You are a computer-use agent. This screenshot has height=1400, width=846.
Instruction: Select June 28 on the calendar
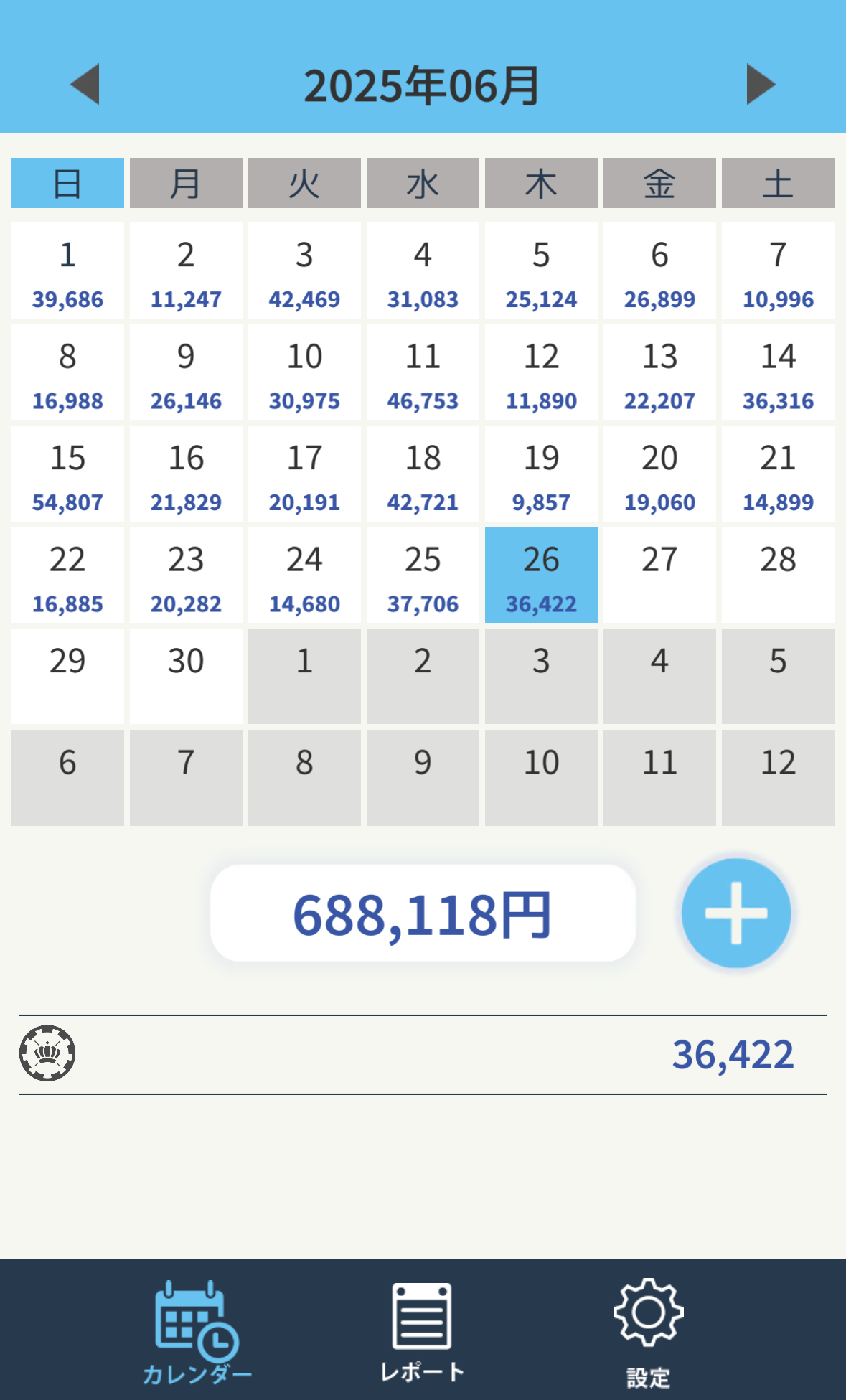click(x=778, y=575)
